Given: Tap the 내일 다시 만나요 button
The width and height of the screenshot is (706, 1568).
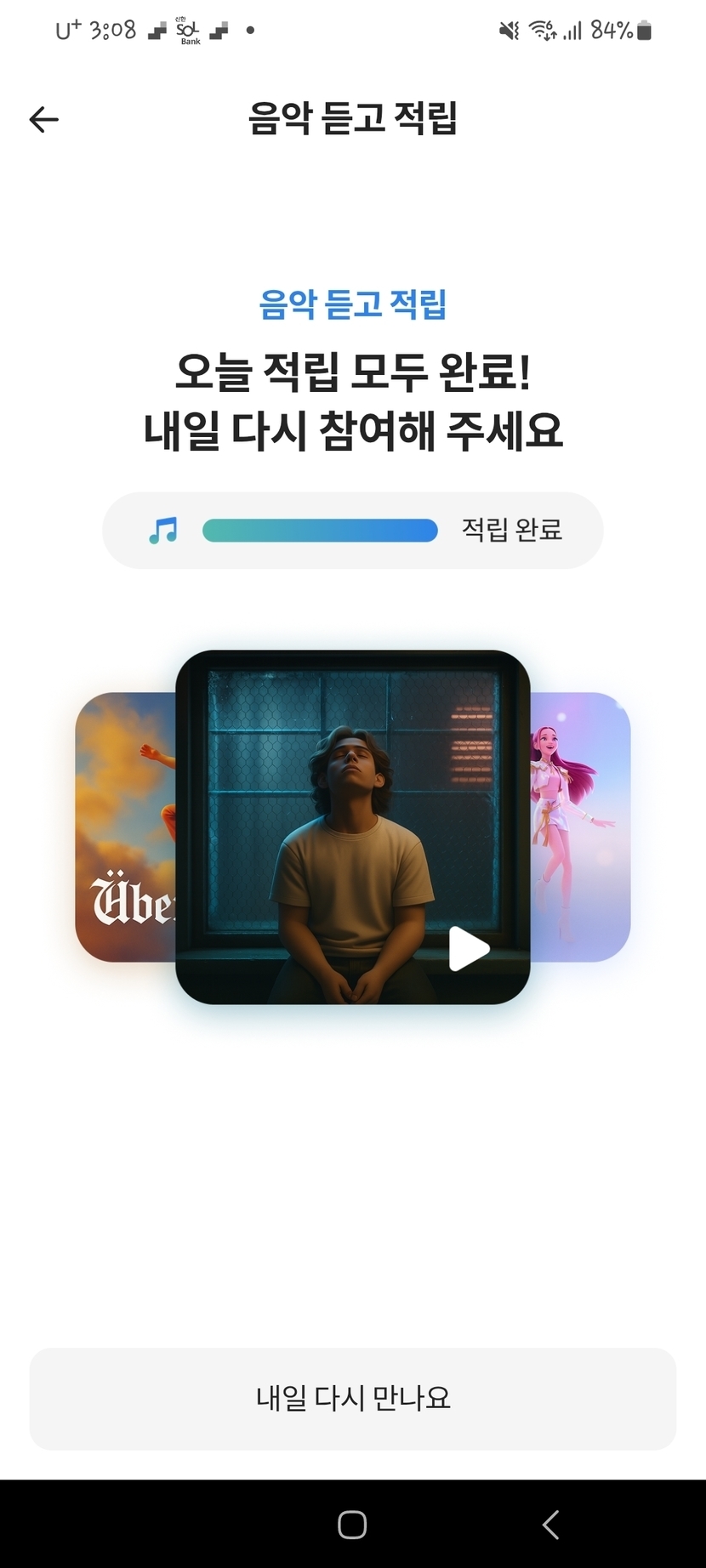Looking at the screenshot, I should pos(353,1399).
